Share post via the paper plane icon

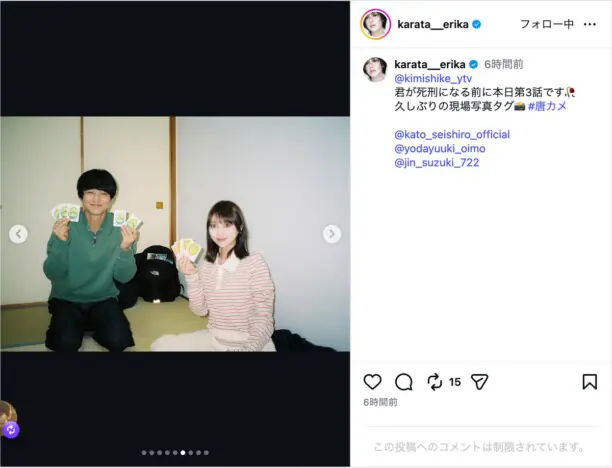point(480,382)
